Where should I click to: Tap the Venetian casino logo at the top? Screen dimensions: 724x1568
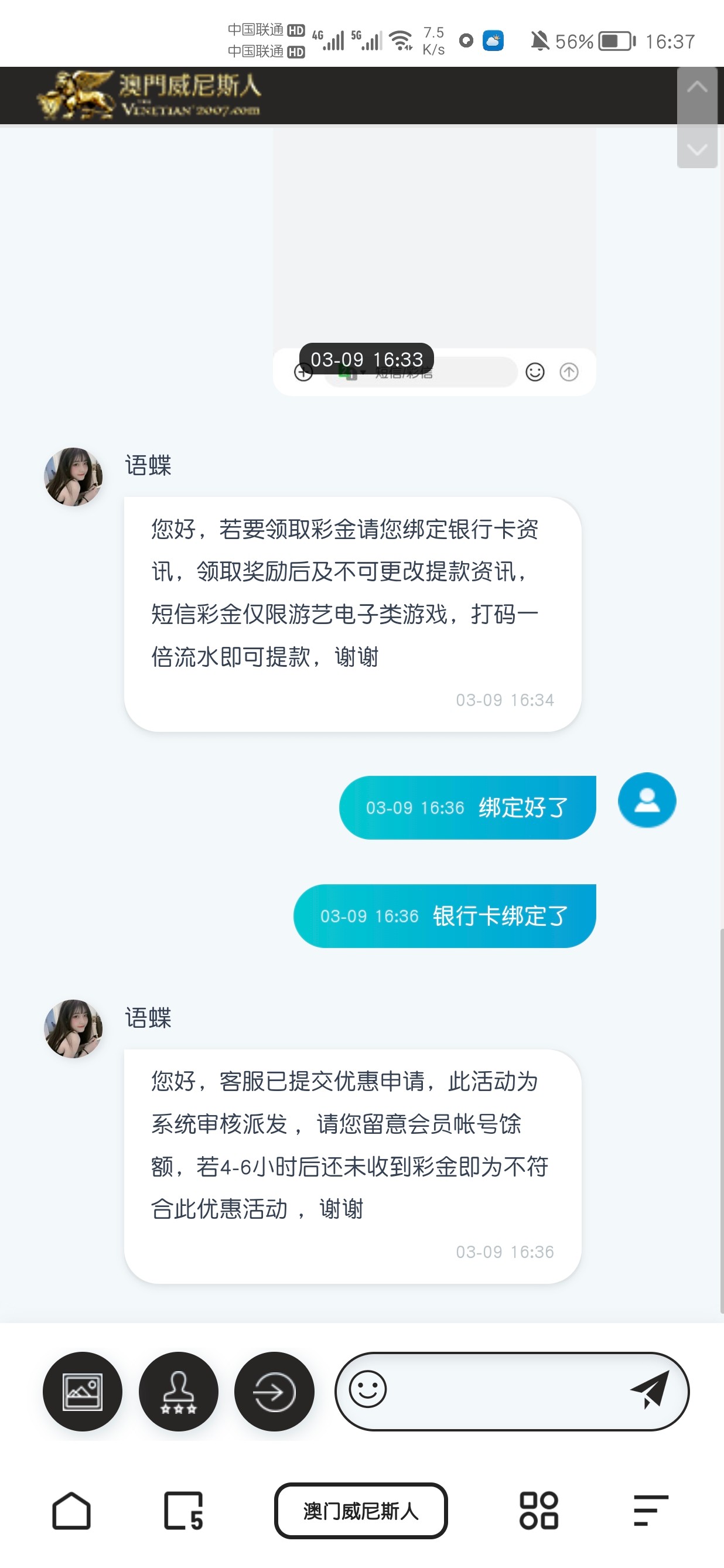click(152, 95)
